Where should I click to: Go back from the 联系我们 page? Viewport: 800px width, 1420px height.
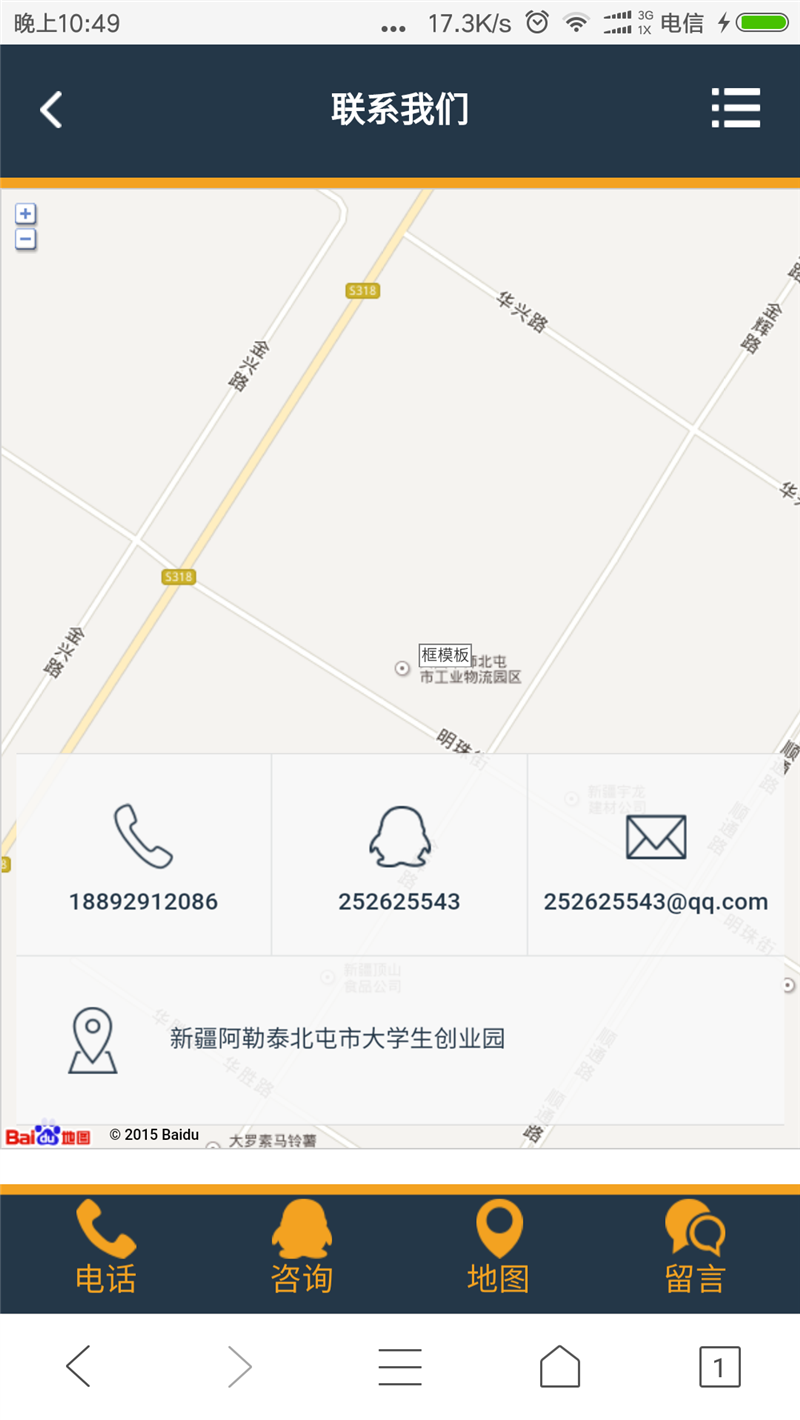[x=51, y=109]
